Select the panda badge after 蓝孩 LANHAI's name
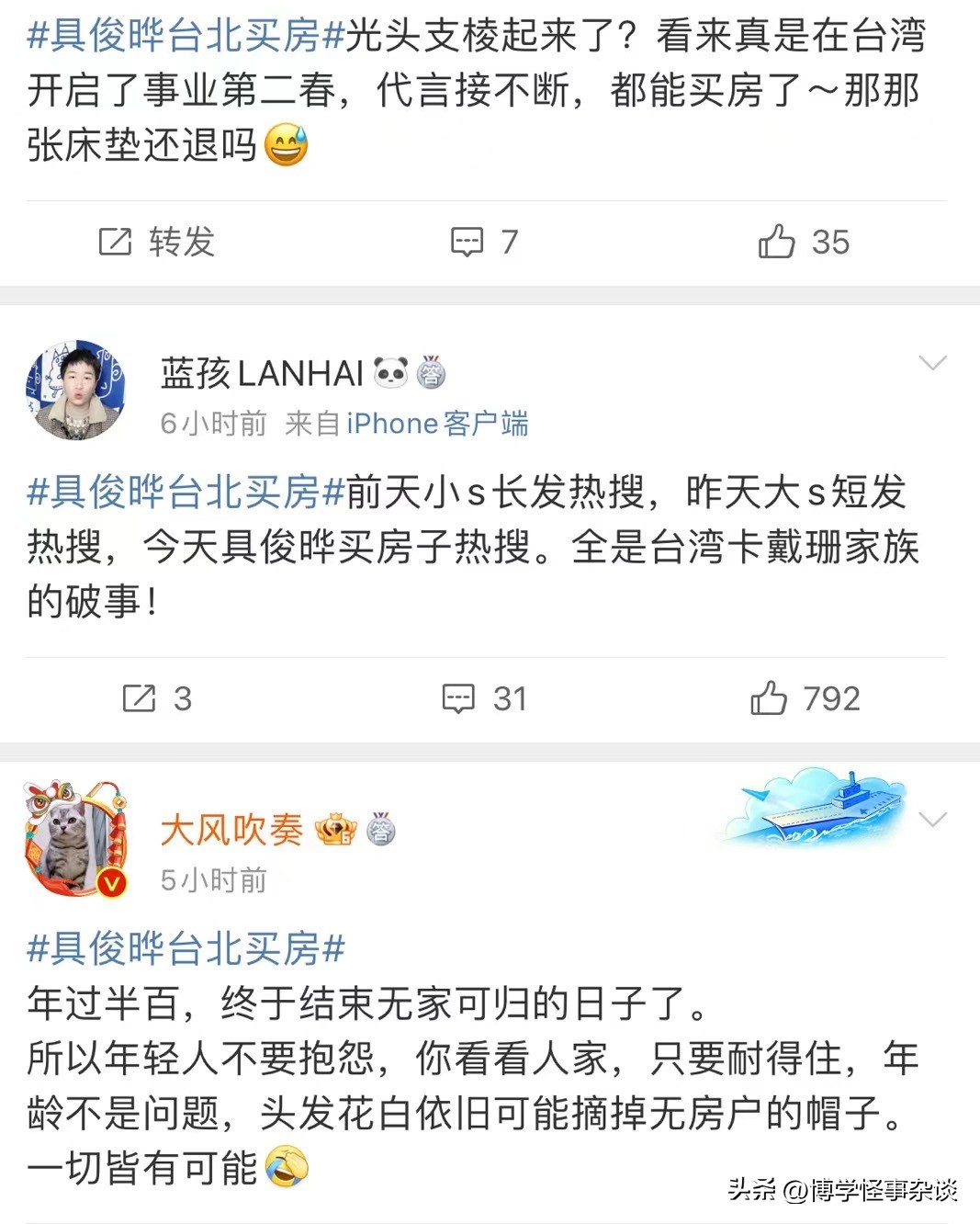The width and height of the screenshot is (980, 1224). [x=391, y=372]
